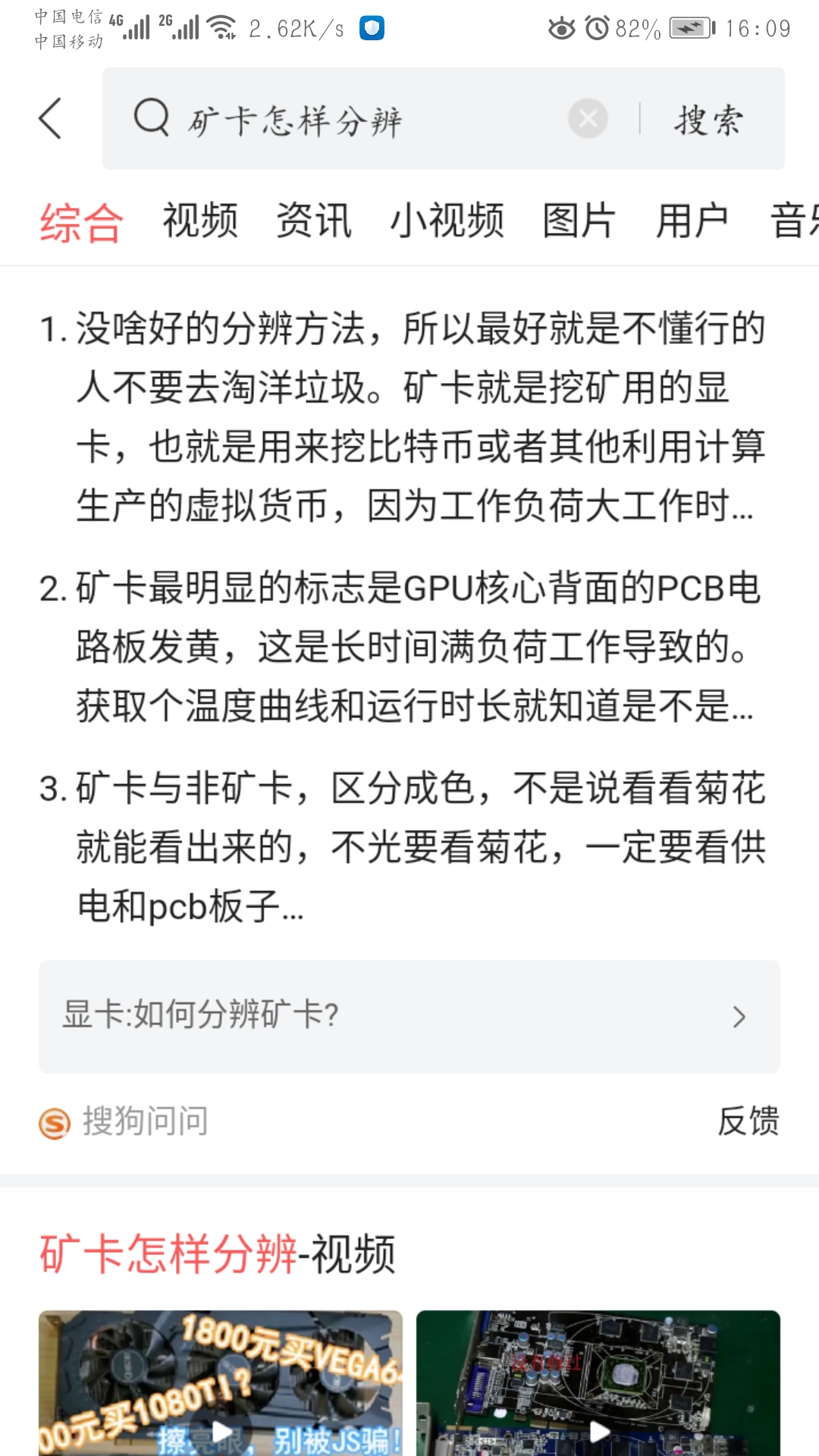Tap the search input field
The height and width of the screenshot is (1456, 819).
pos(341,118)
